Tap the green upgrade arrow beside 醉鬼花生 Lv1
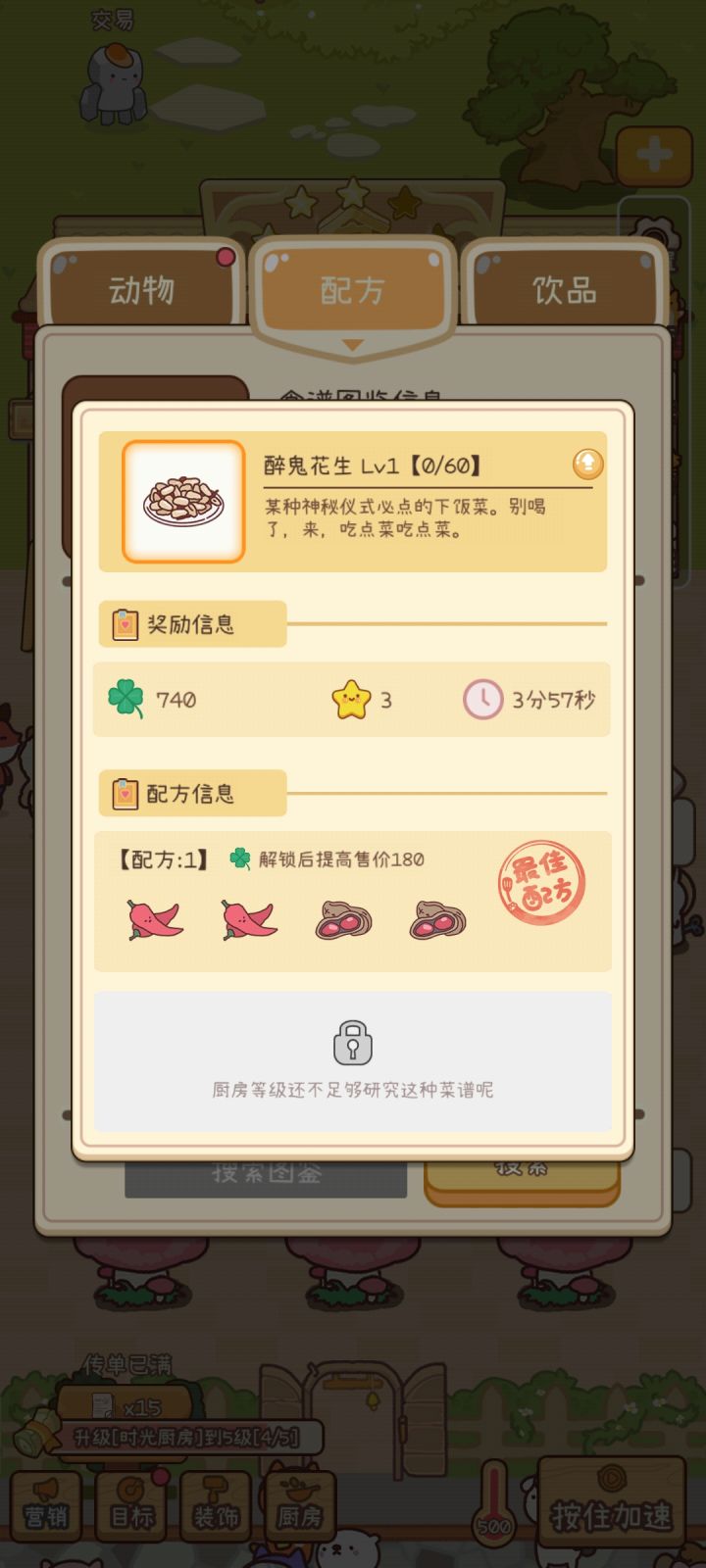 586,465
